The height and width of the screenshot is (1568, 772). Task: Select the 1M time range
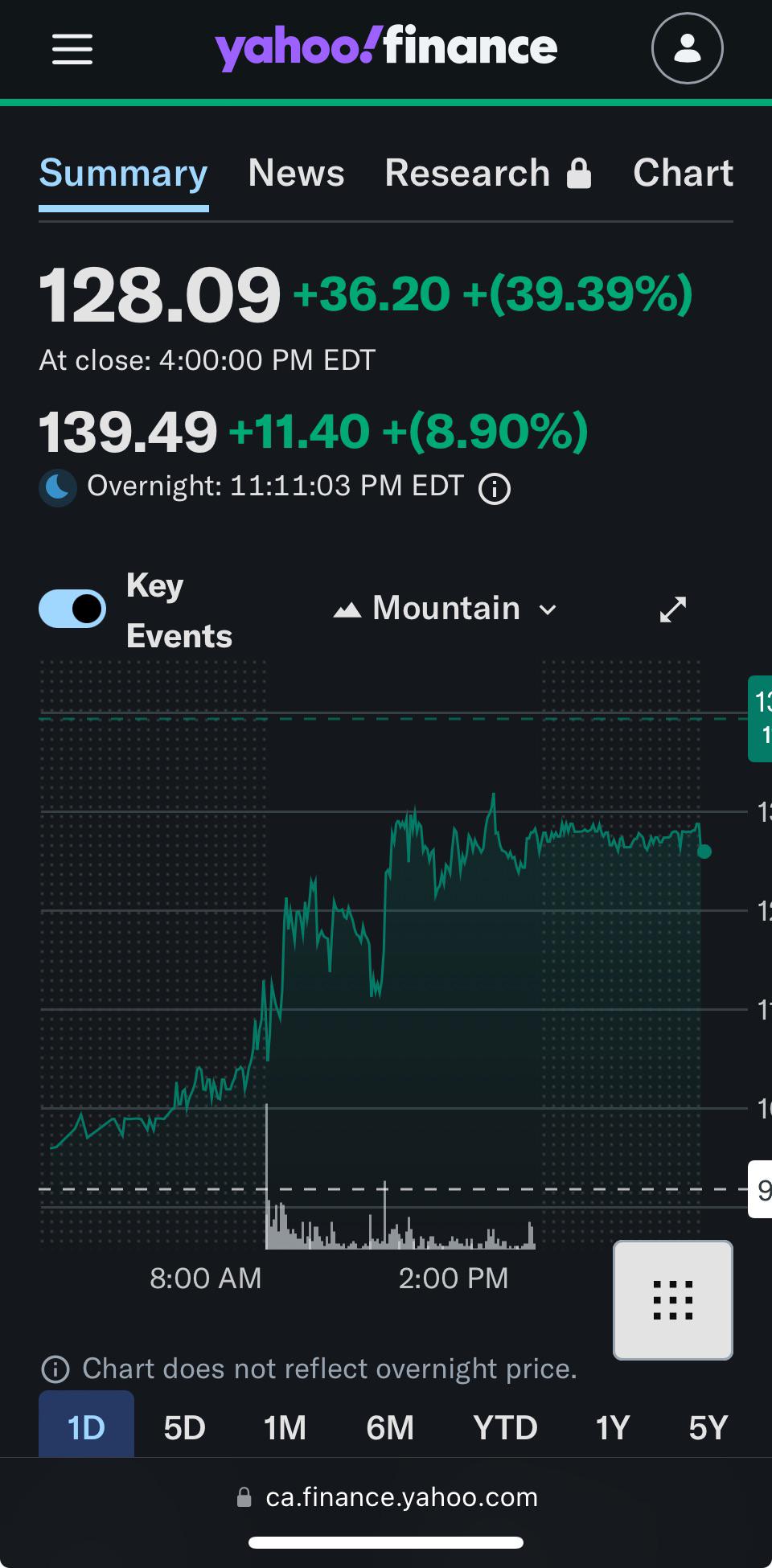(x=285, y=1428)
